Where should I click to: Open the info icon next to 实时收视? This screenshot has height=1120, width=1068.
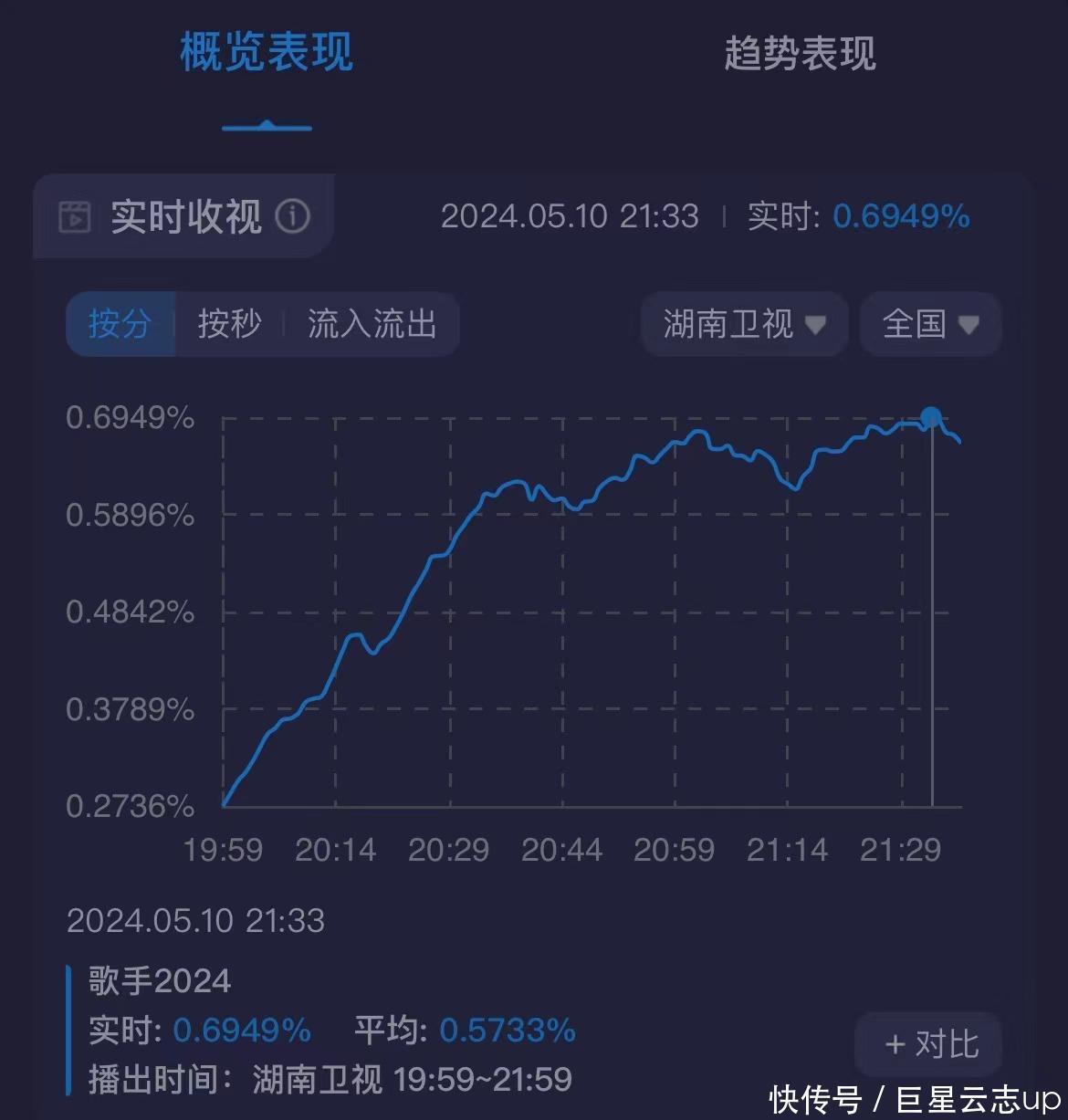point(293,216)
